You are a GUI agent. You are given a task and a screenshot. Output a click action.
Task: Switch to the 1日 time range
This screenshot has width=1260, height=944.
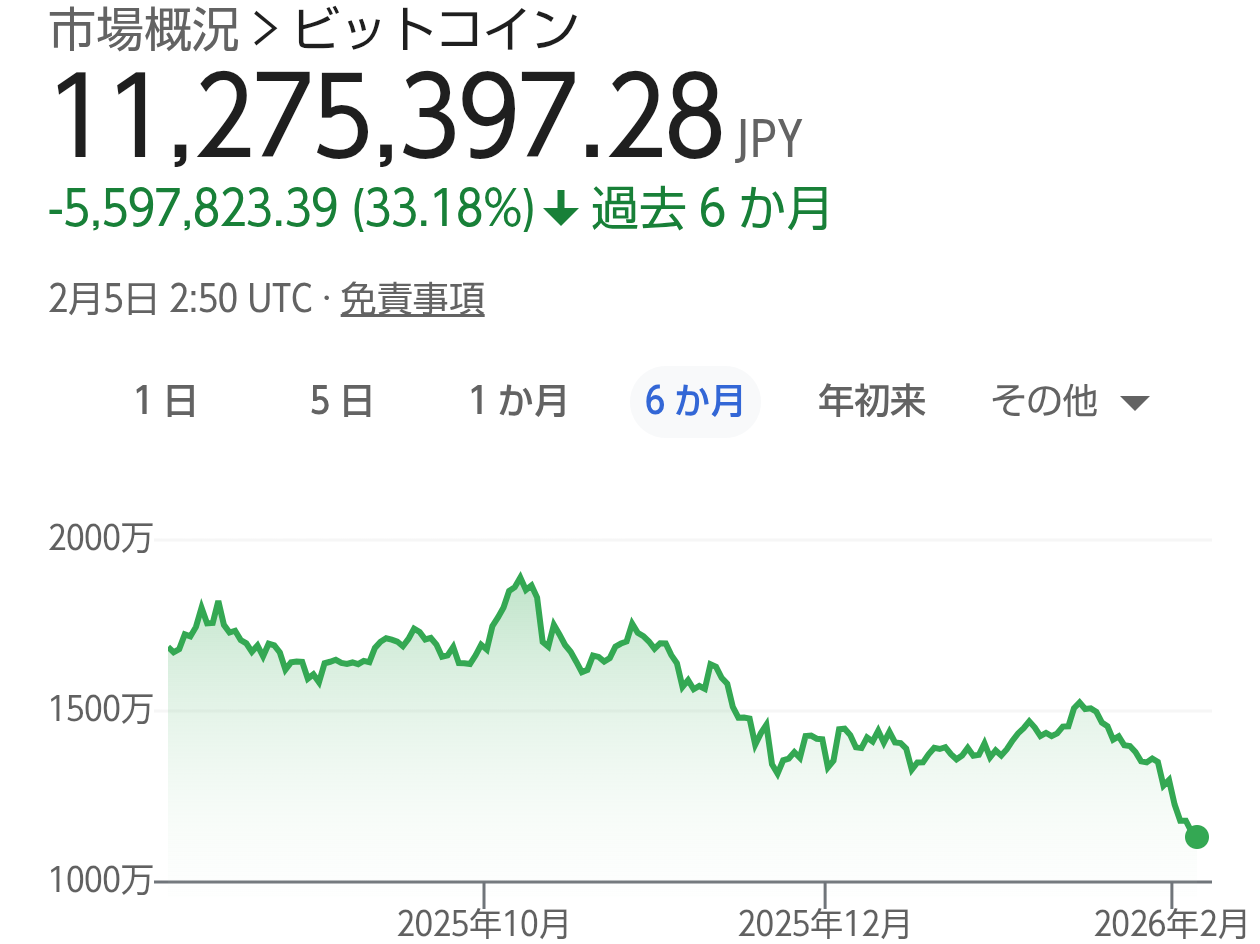(165, 402)
